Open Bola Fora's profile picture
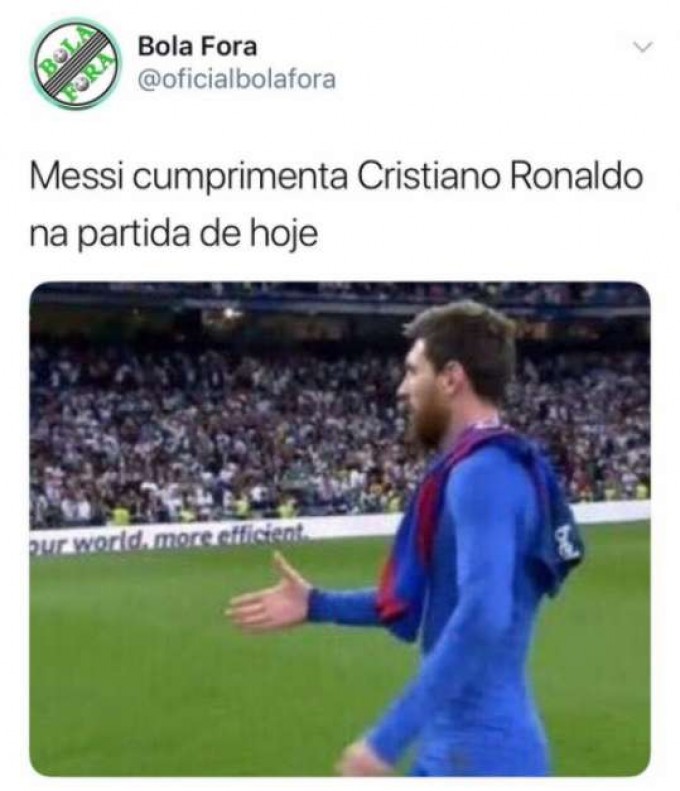 (x=74, y=63)
